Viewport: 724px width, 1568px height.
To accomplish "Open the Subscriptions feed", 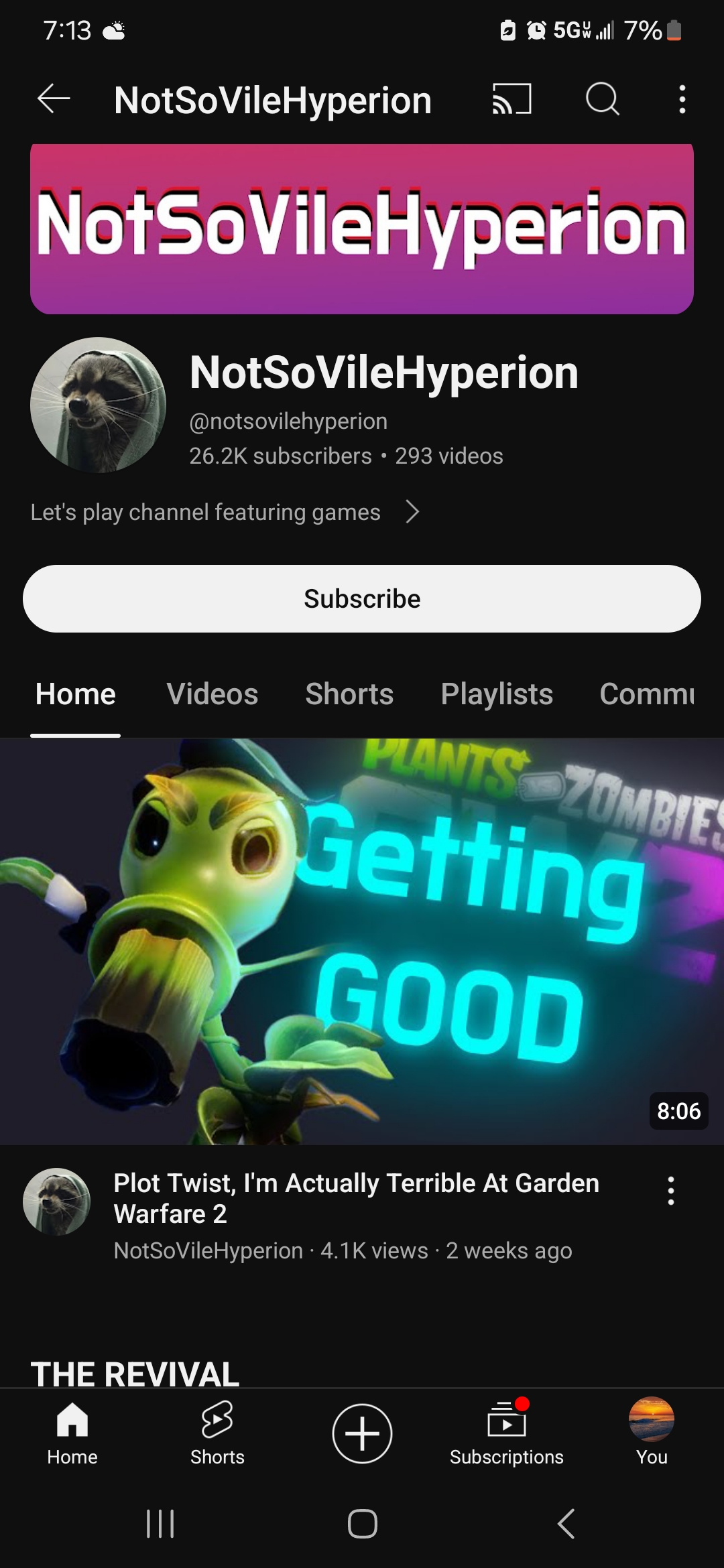I will [x=507, y=1433].
